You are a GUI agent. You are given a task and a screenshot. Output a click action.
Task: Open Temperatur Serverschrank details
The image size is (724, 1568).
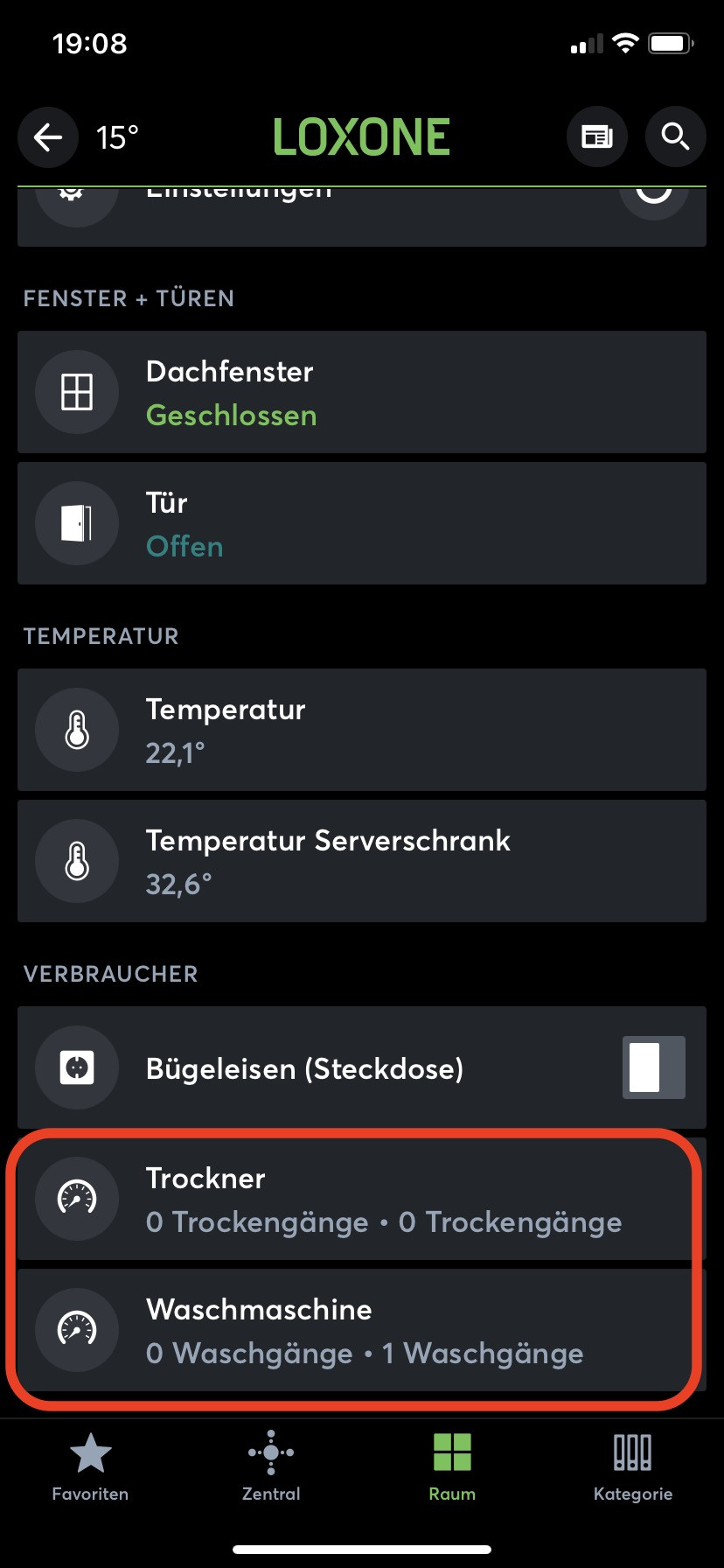[x=361, y=861]
